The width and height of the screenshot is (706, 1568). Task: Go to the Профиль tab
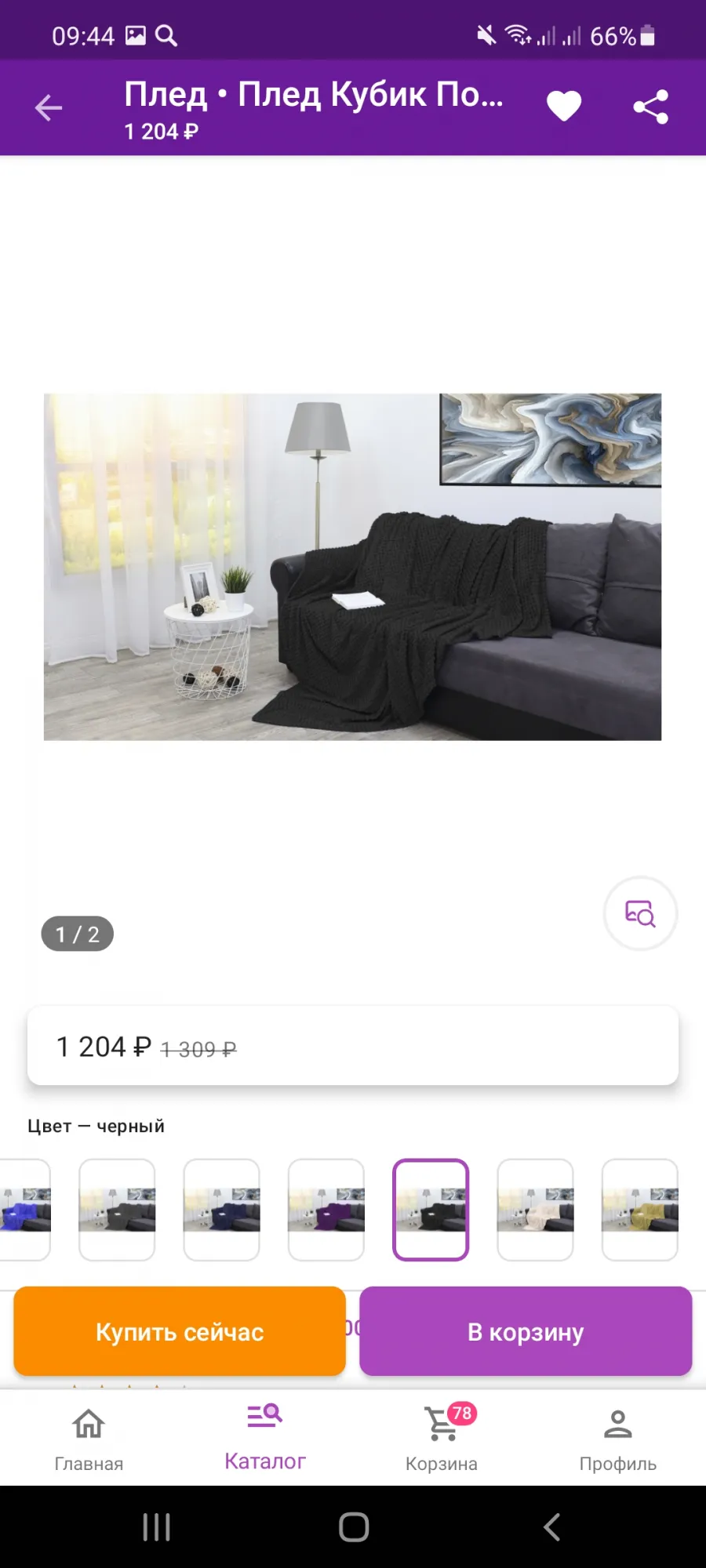[618, 1438]
